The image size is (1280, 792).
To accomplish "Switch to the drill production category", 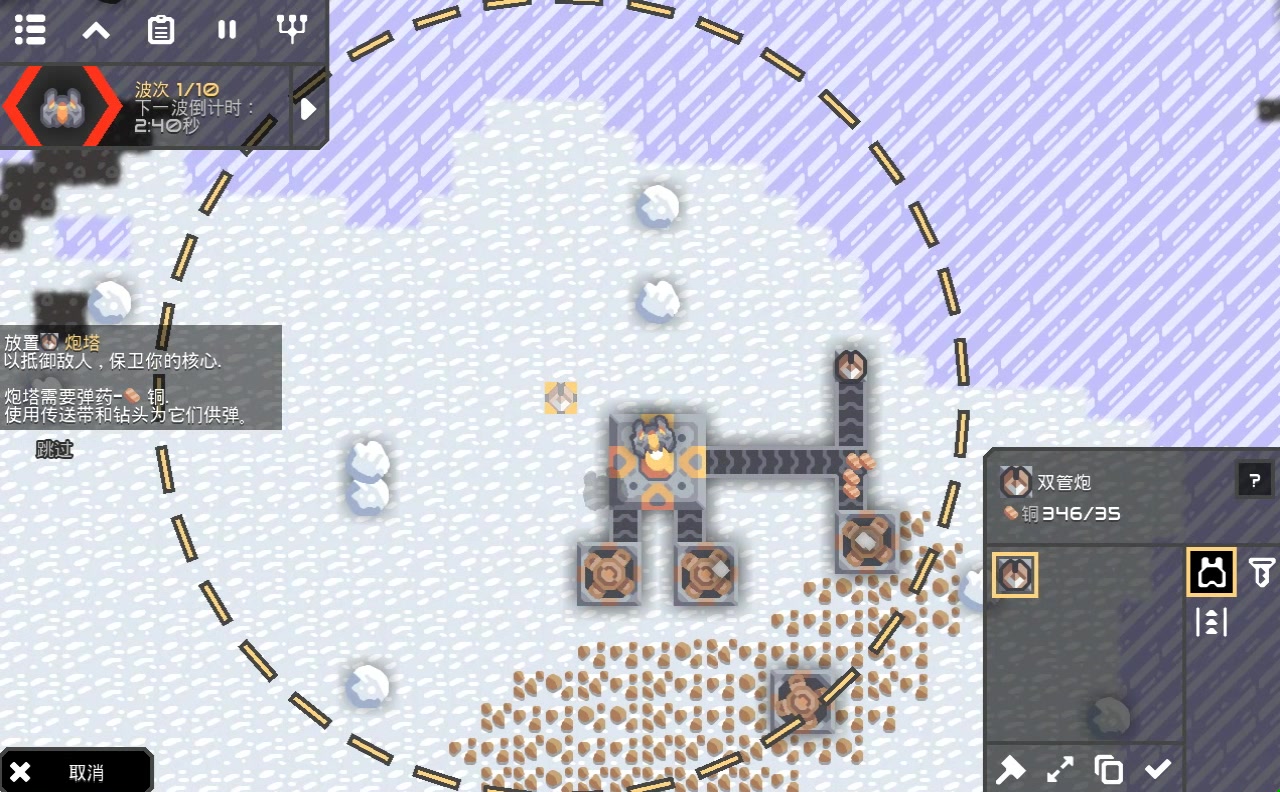I will 1262,573.
